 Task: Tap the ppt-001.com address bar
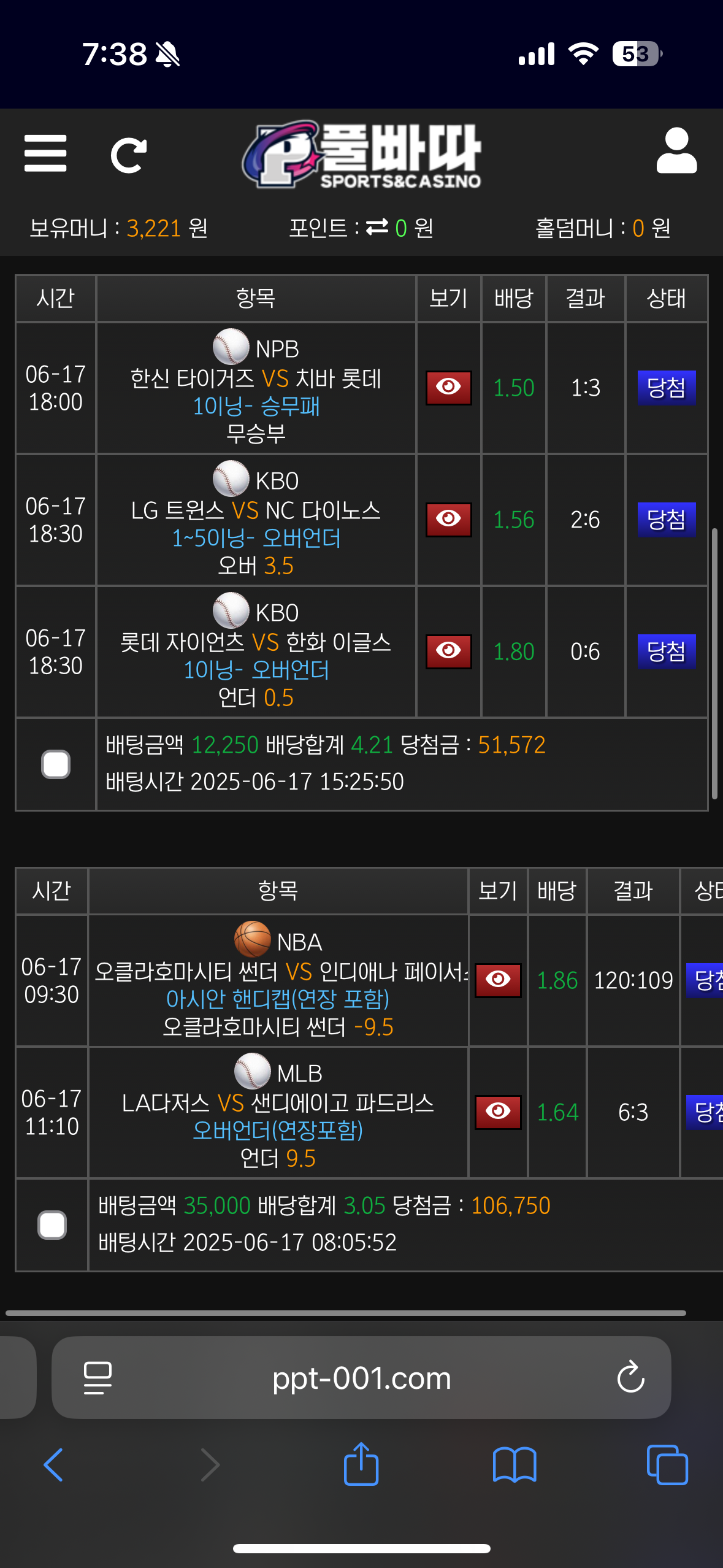click(x=361, y=1378)
